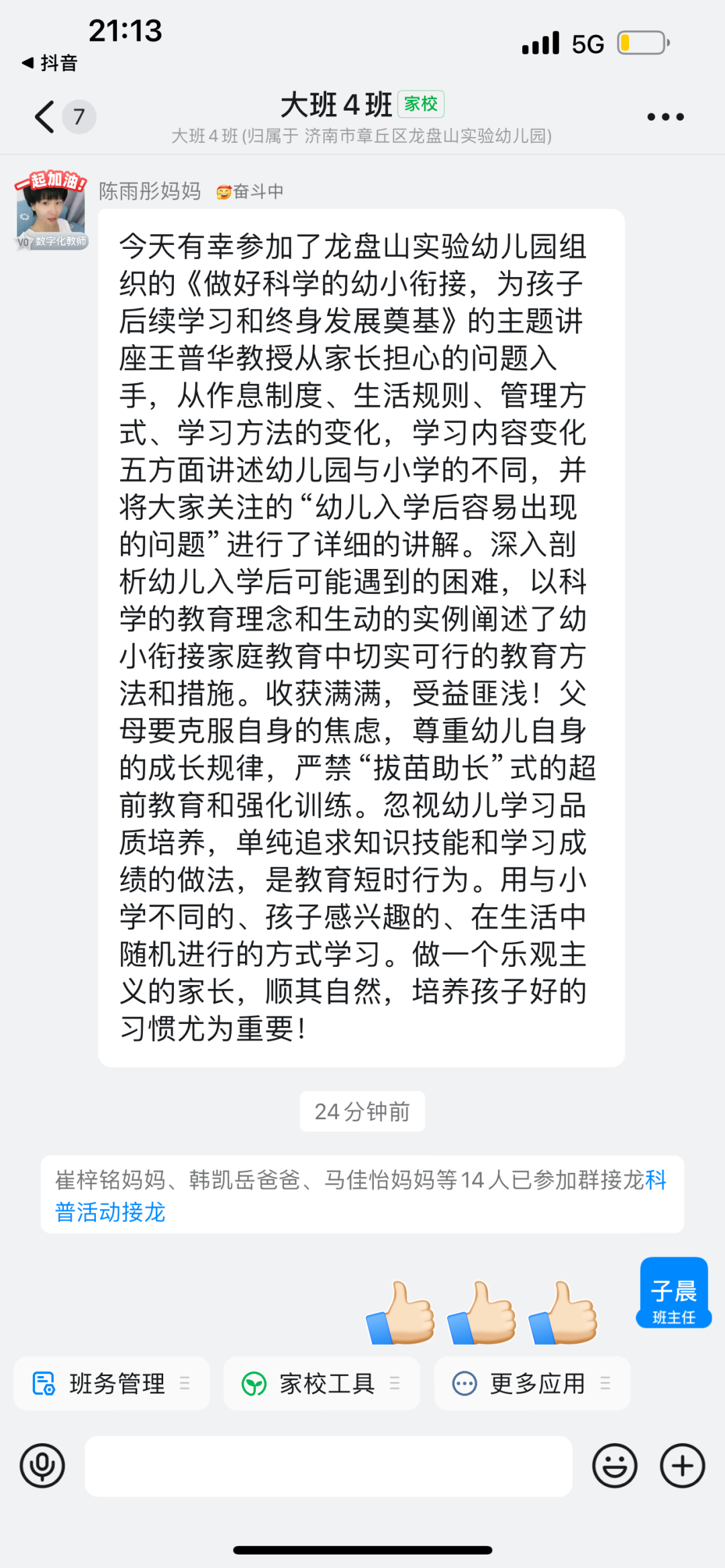Screen dimensions: 725x1568
Task: Open the 更多应用 menu
Action: pos(532,1383)
